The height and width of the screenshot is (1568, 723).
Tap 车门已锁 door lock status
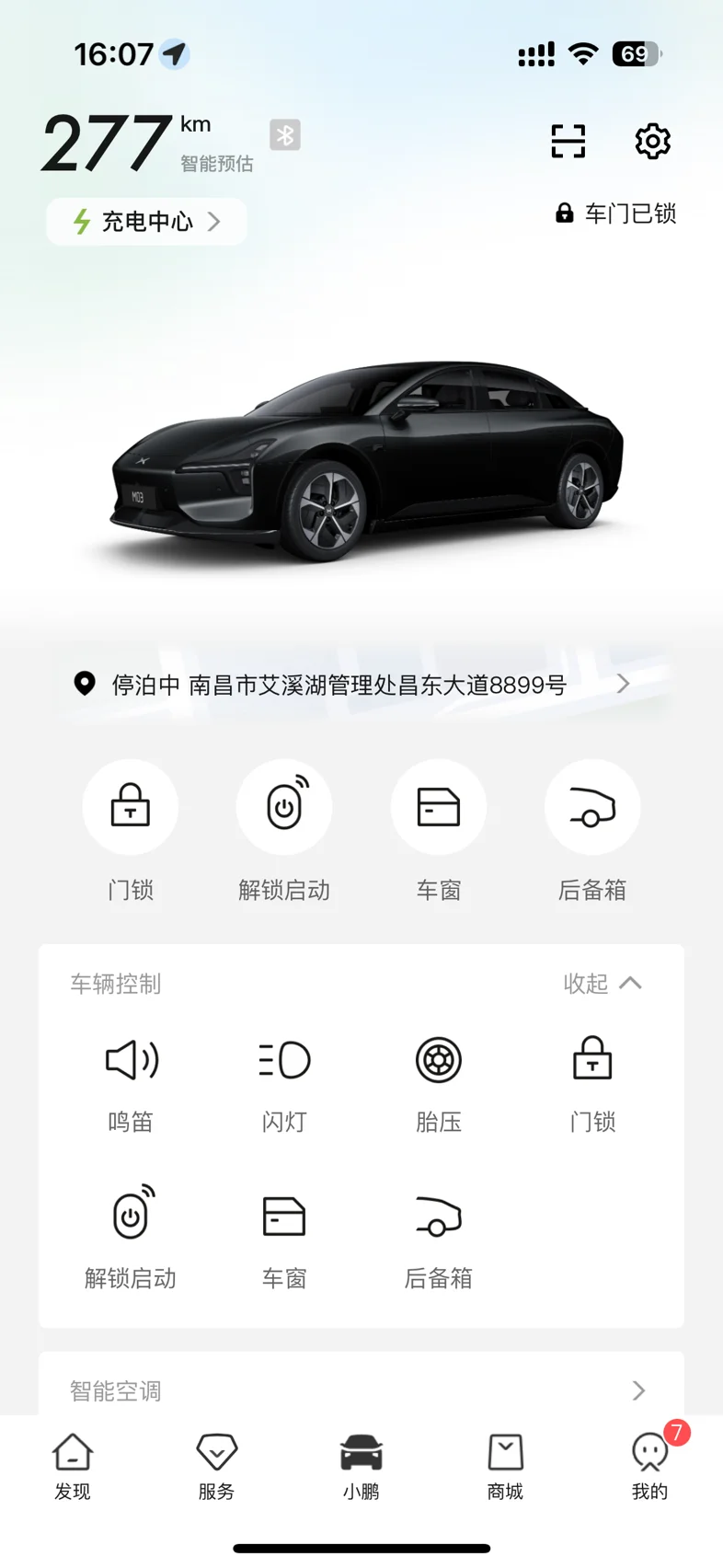[x=615, y=213]
